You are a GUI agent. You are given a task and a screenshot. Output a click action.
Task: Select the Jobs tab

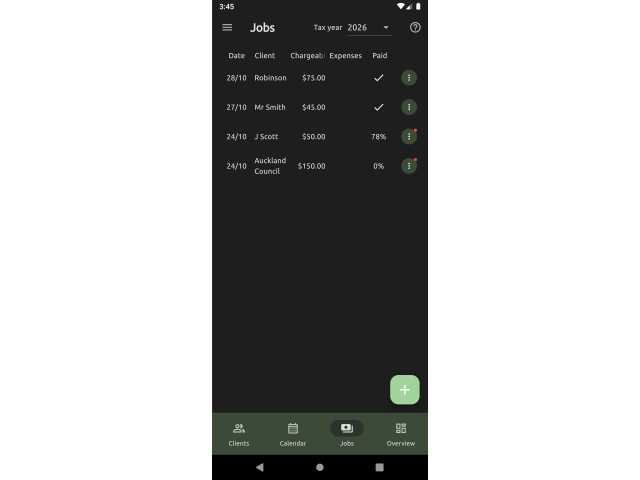pos(347,434)
